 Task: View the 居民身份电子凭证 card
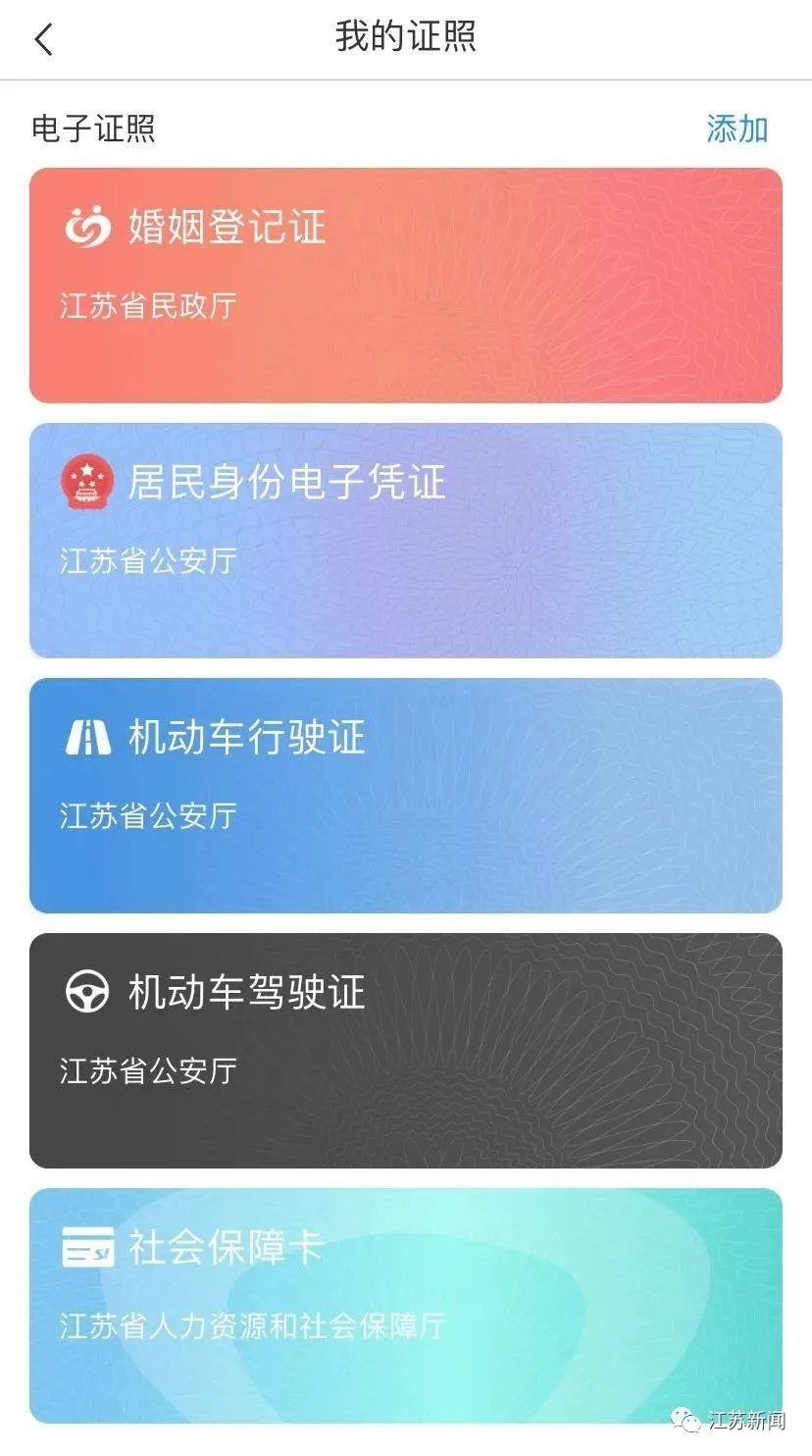tap(406, 540)
